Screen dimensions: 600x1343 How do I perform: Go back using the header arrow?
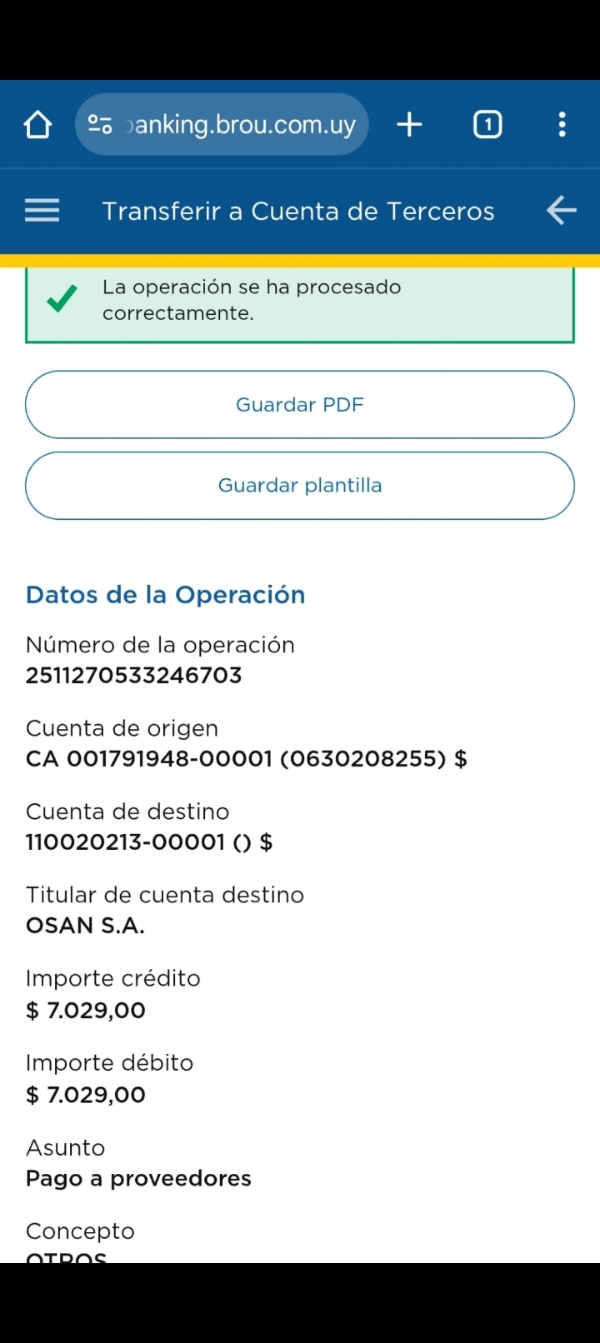[562, 211]
